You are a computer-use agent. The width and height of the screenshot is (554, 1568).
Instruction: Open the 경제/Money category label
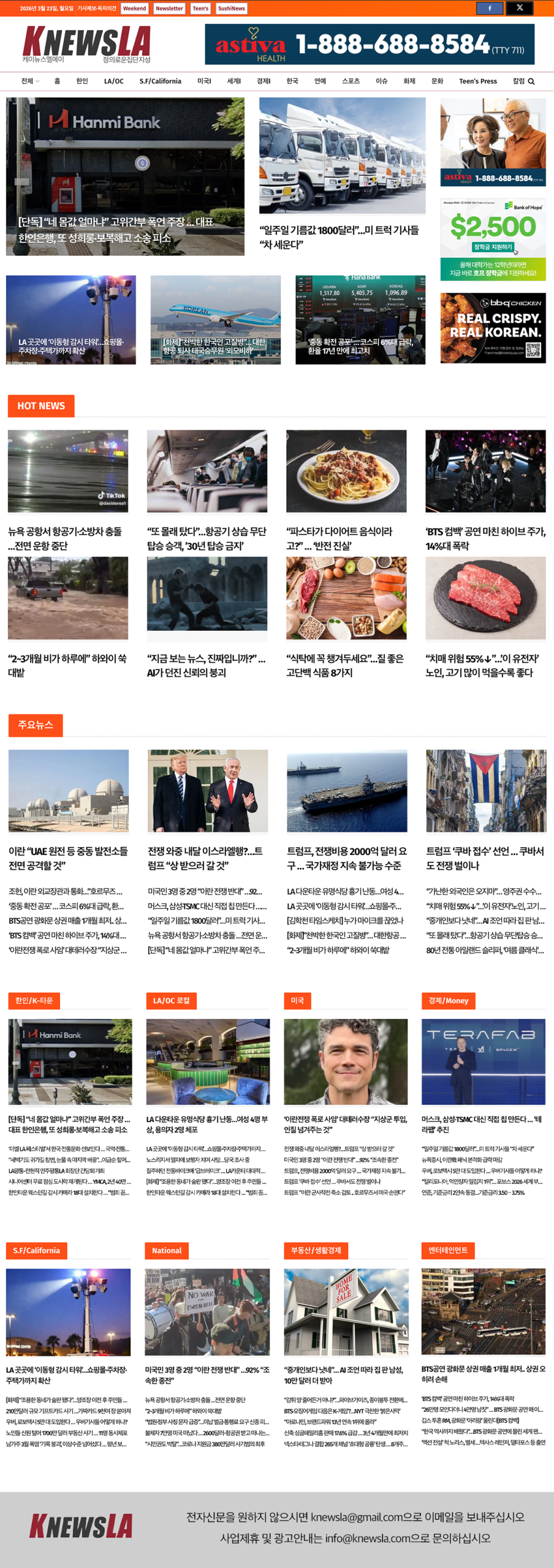click(x=448, y=1000)
